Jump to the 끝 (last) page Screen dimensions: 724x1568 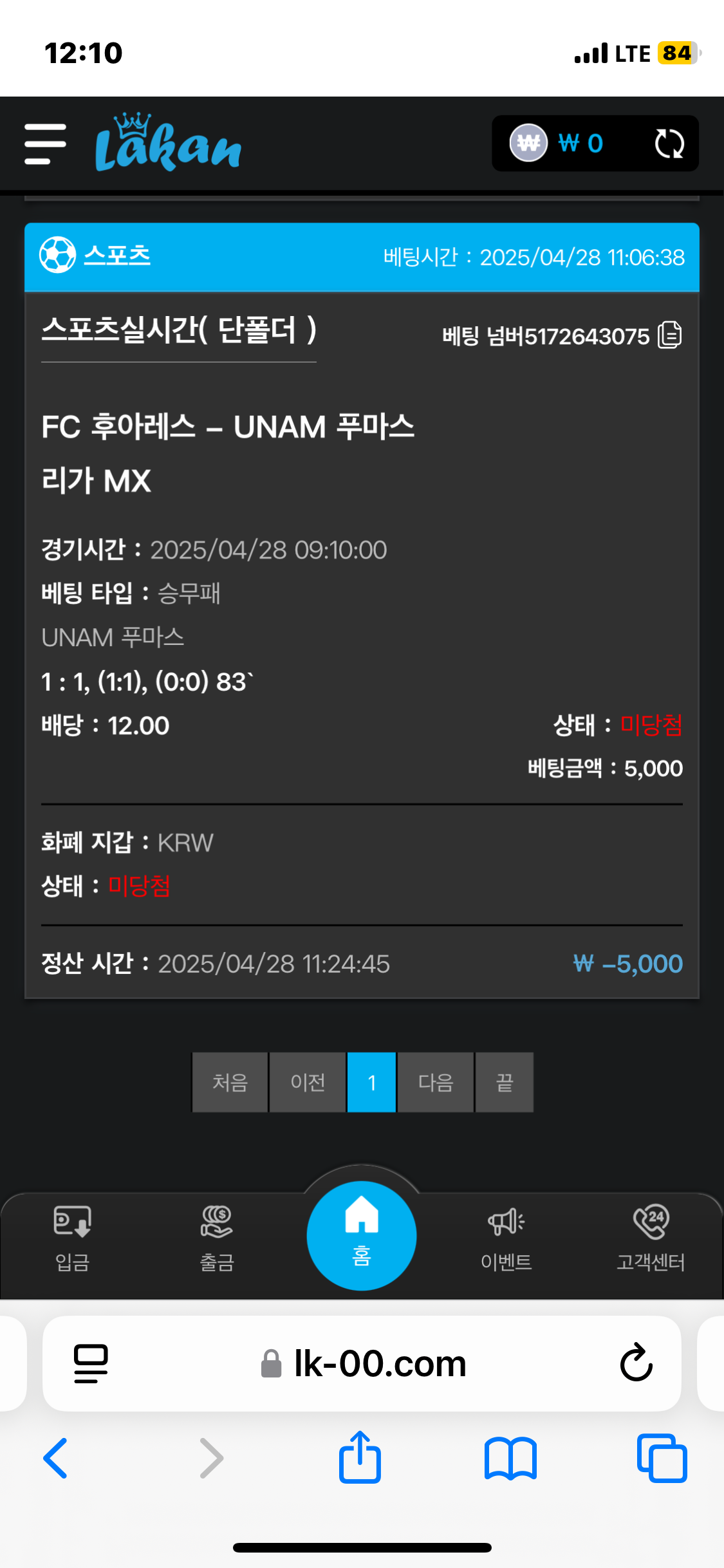pyautogui.click(x=505, y=1082)
